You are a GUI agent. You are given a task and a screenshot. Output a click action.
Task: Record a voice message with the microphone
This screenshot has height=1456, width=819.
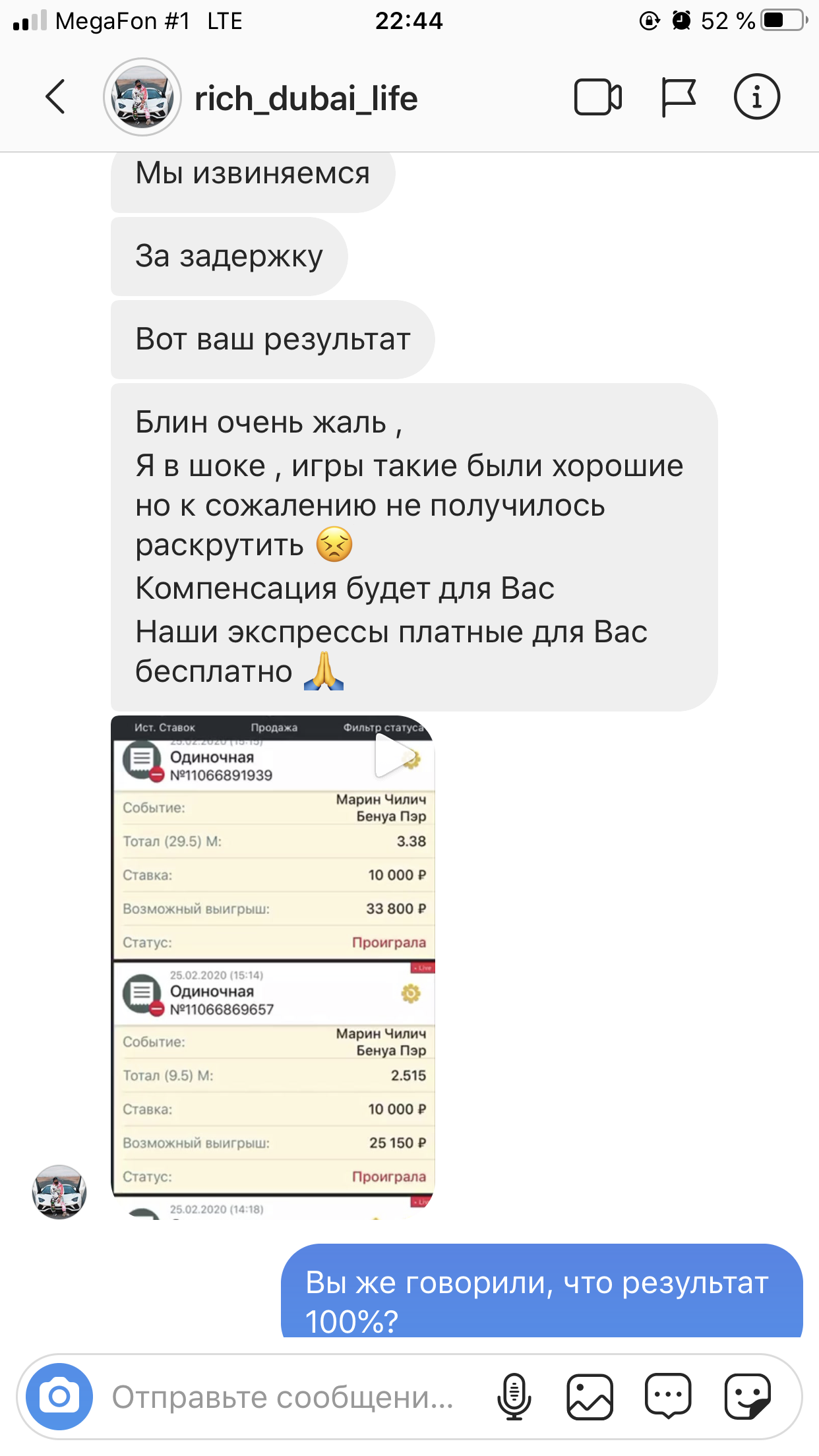pos(514,1396)
